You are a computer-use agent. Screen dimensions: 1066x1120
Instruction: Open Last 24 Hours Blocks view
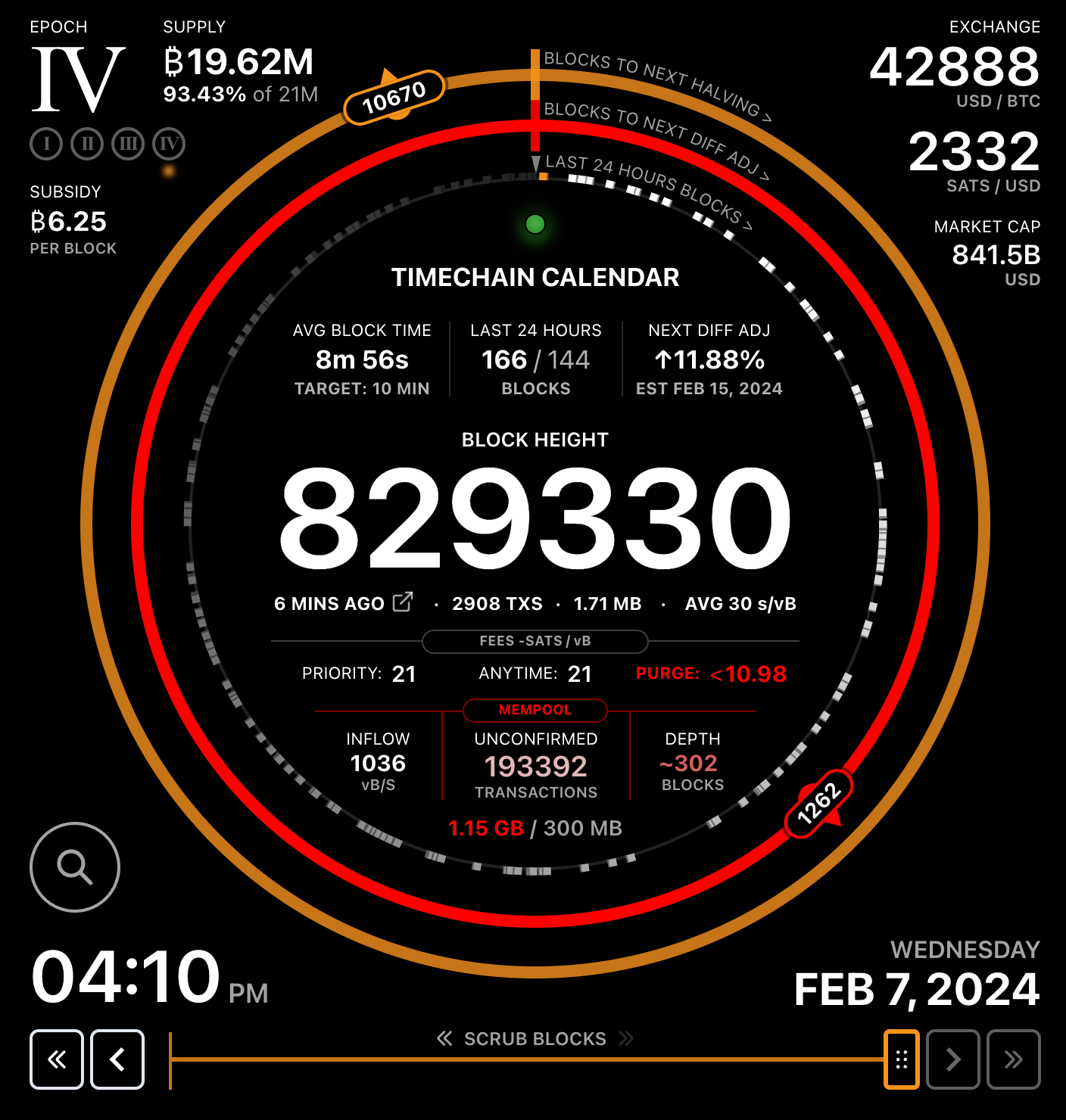click(x=648, y=191)
